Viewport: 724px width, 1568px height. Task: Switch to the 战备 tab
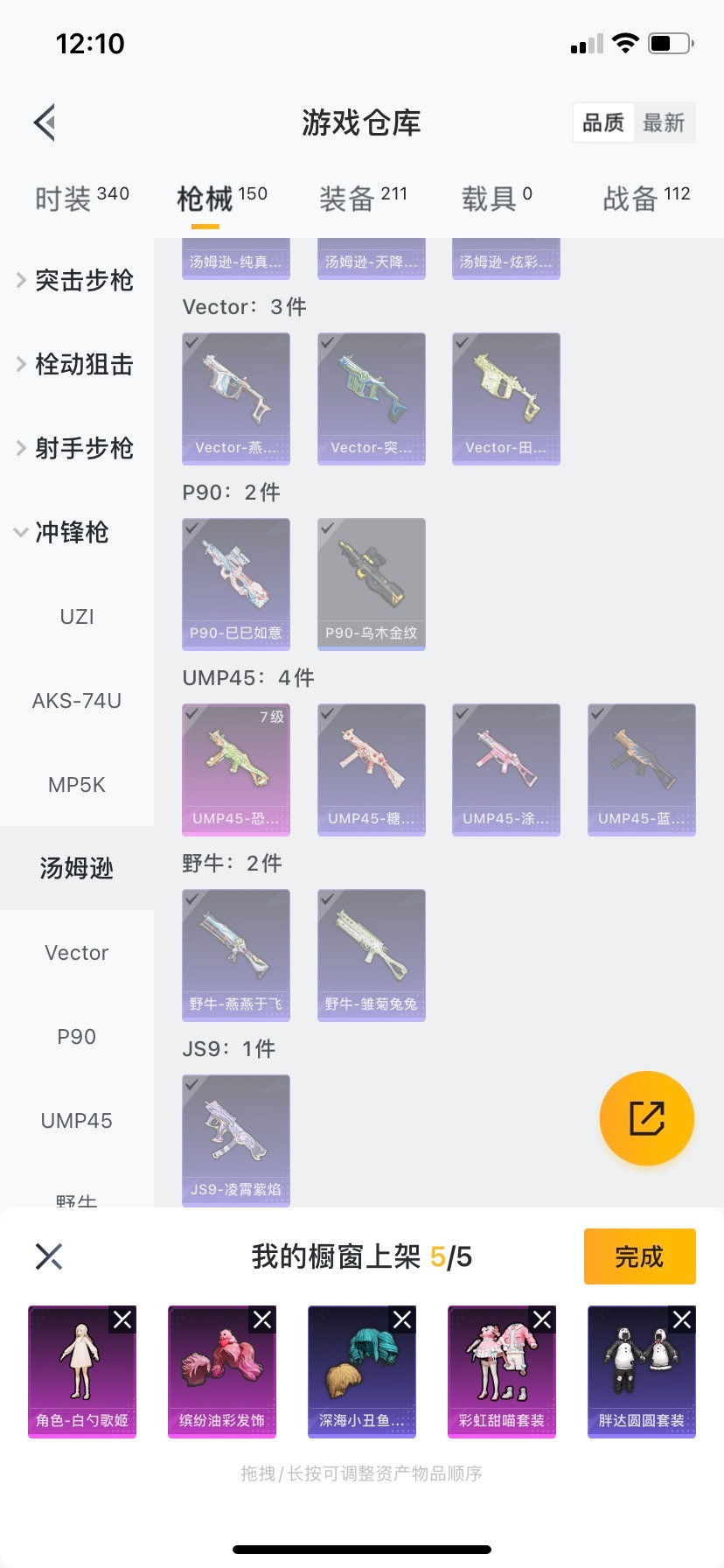[x=645, y=199]
